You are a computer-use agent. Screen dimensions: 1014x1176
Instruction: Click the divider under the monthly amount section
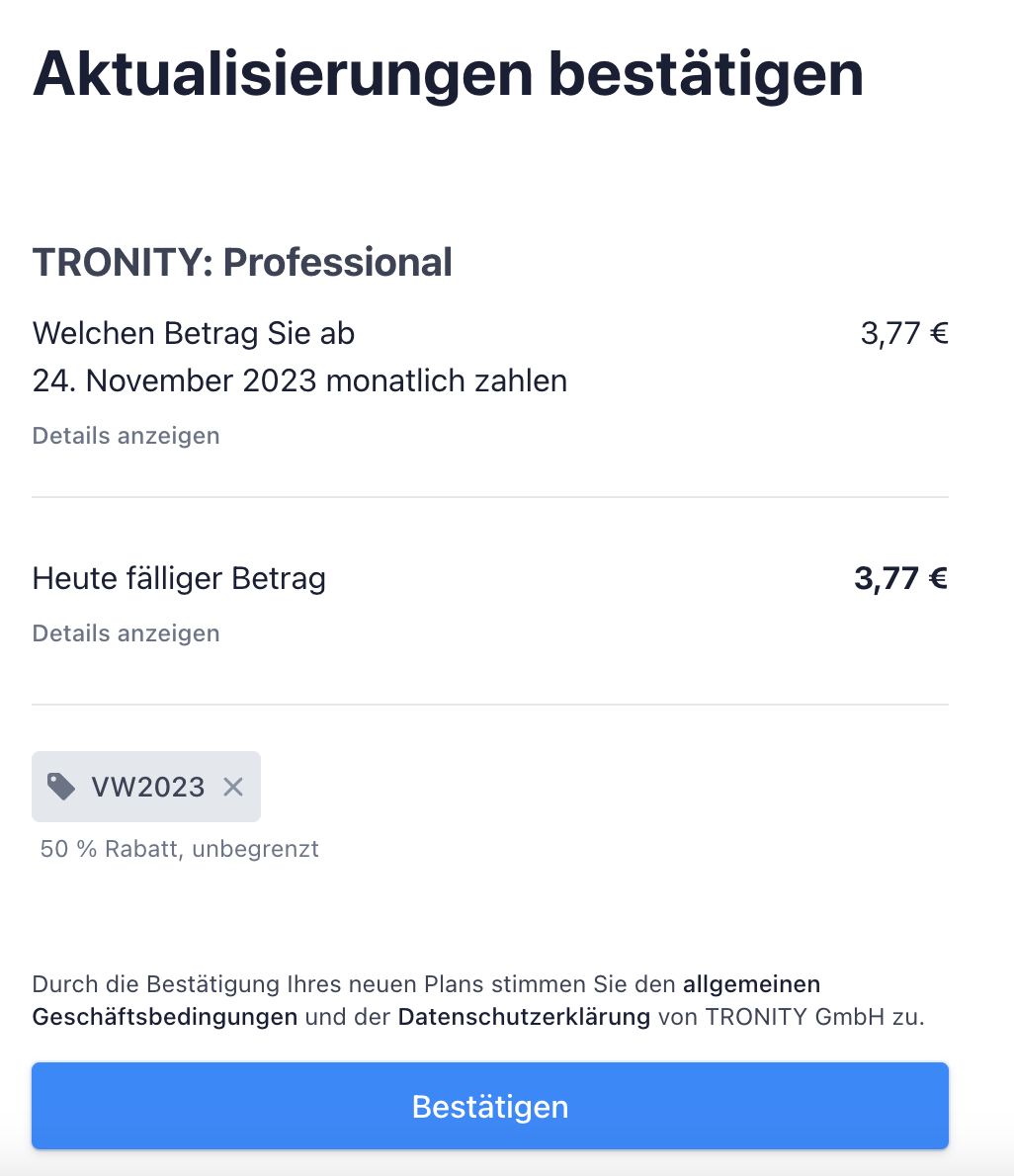coord(490,494)
